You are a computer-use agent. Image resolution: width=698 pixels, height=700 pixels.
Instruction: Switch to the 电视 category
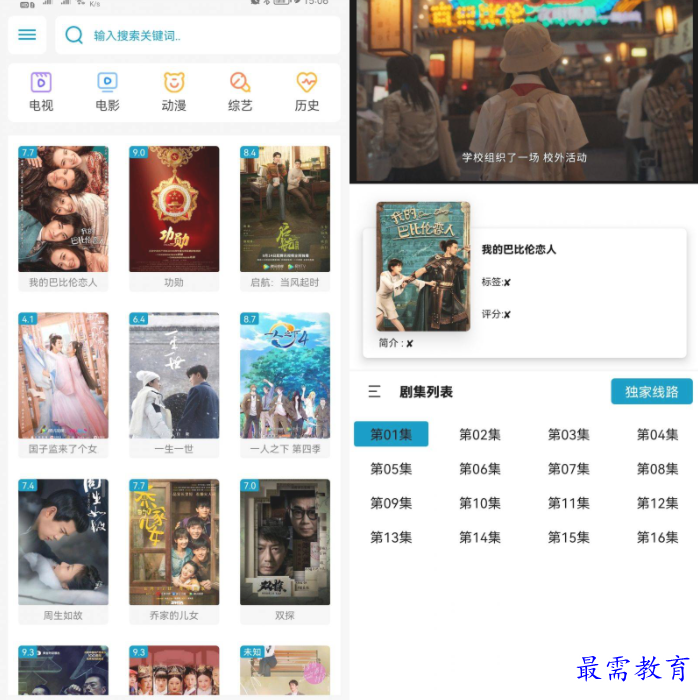click(x=41, y=92)
